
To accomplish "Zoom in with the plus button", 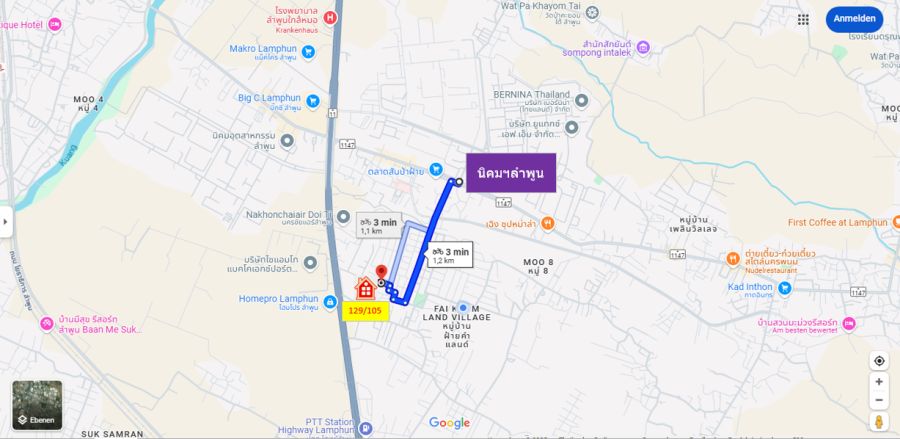I will pos(879,382).
